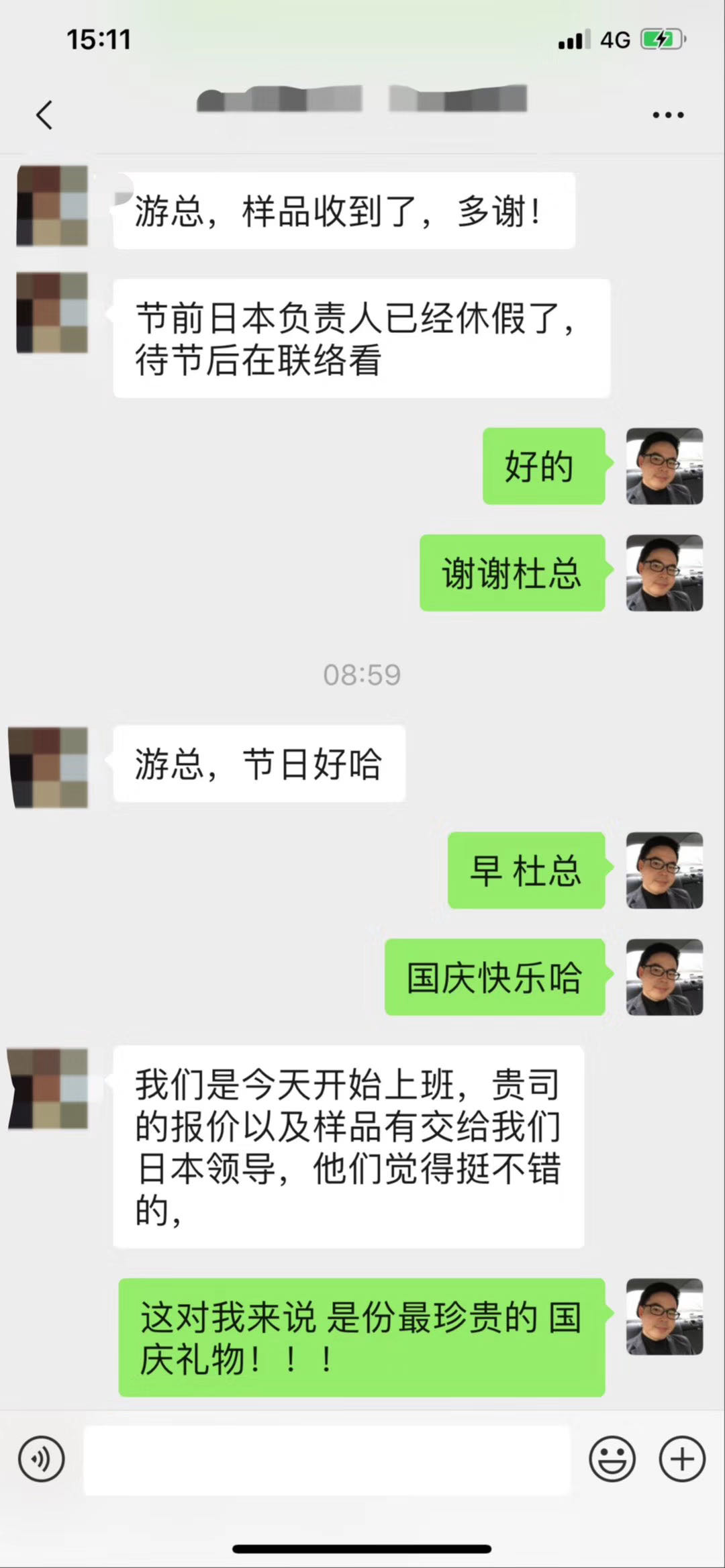Tap the clock showing 15:11

tap(98, 40)
